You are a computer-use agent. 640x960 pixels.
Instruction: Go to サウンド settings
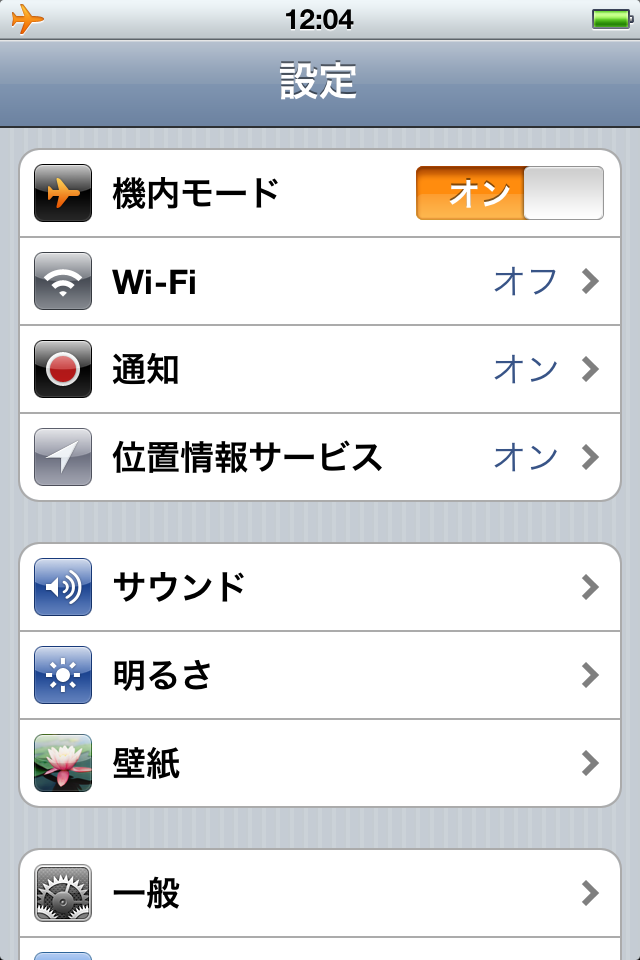coord(320,587)
